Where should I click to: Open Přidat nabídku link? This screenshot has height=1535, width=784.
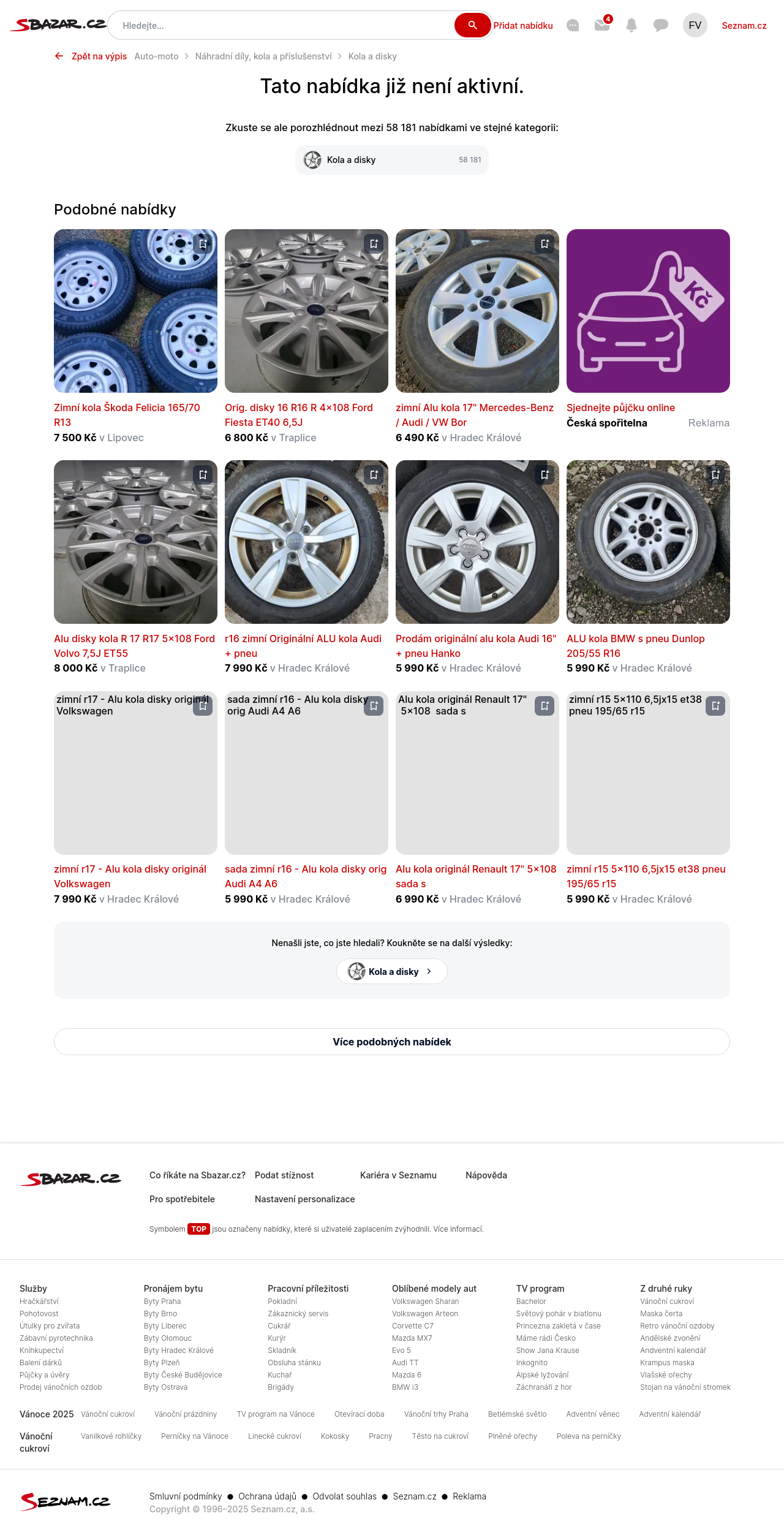[523, 26]
